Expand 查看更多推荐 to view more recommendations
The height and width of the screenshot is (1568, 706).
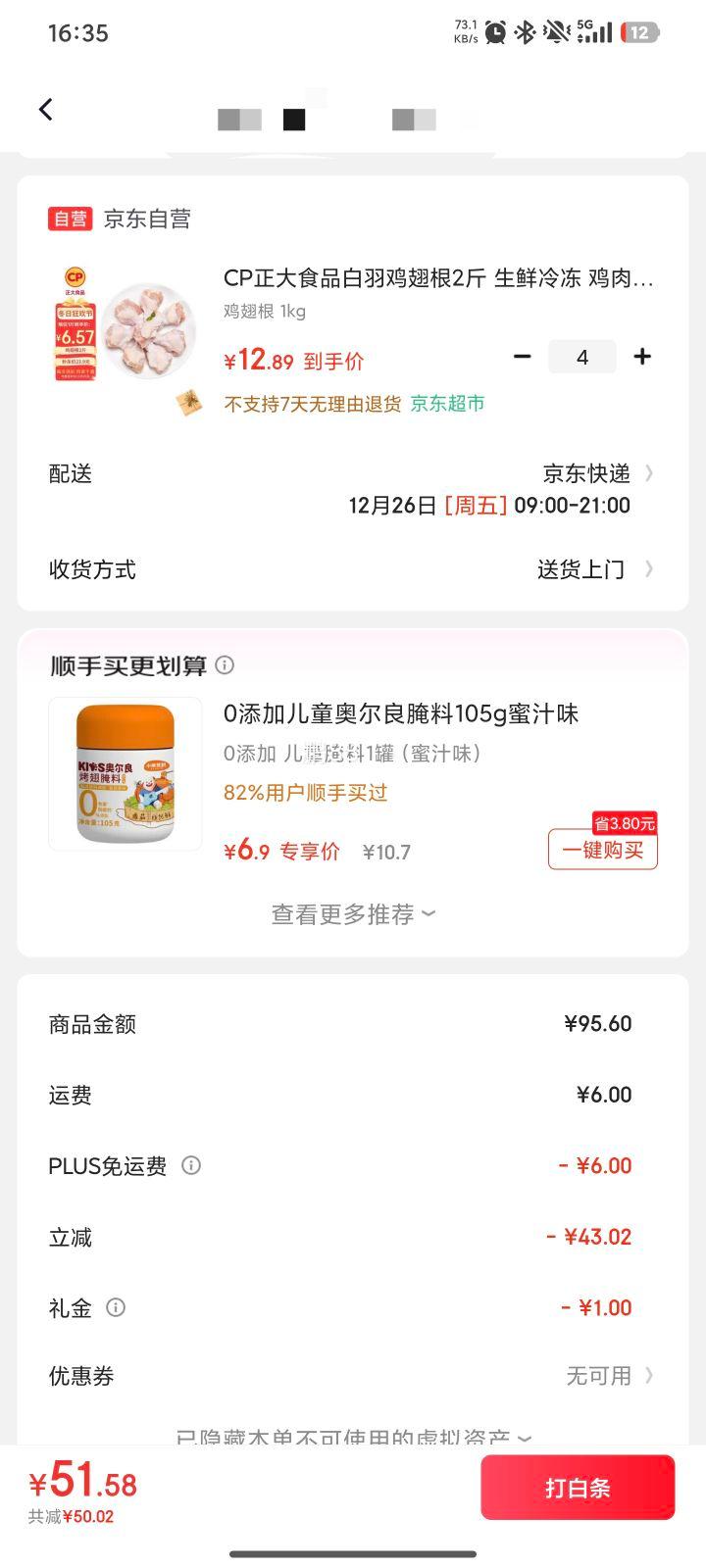(352, 913)
